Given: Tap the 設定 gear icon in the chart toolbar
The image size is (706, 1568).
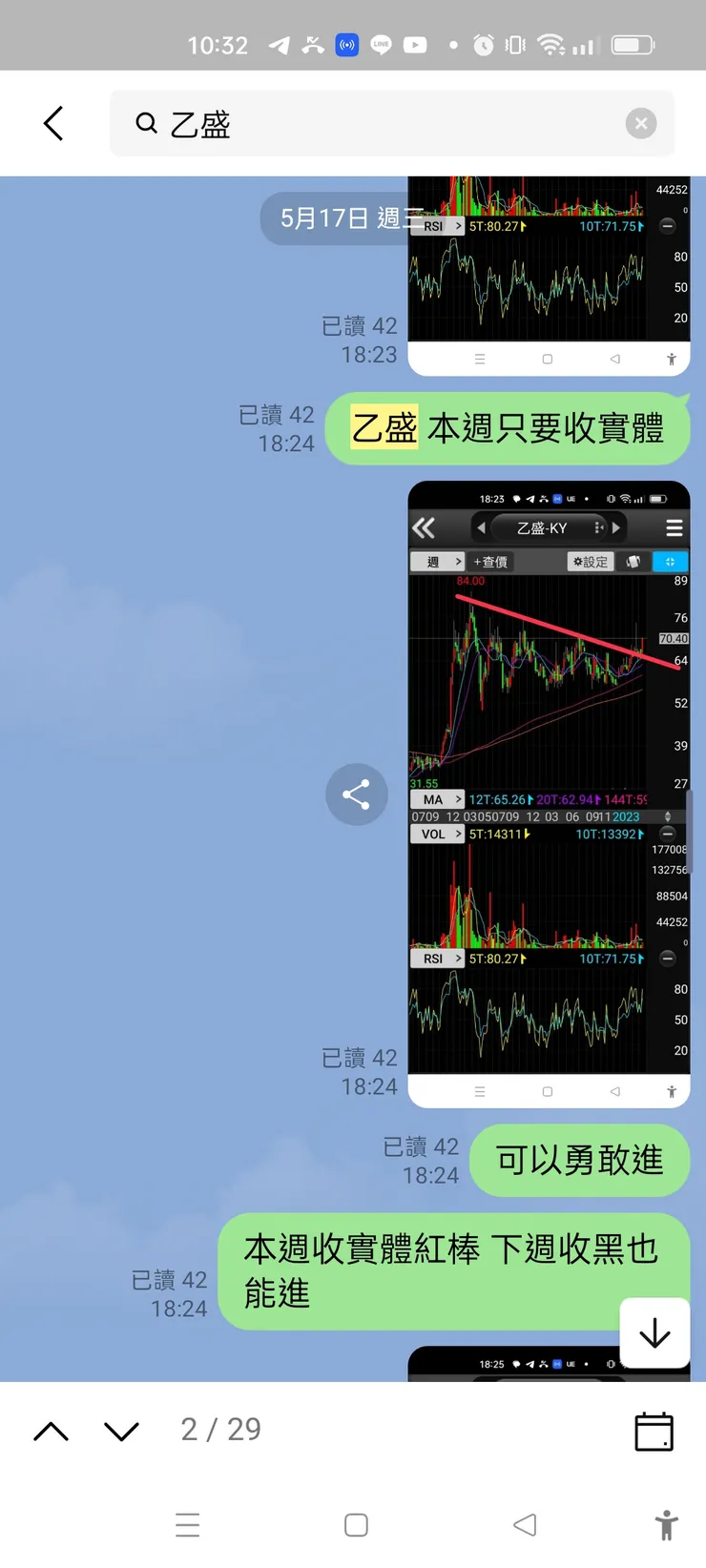Looking at the screenshot, I should pos(590,561).
